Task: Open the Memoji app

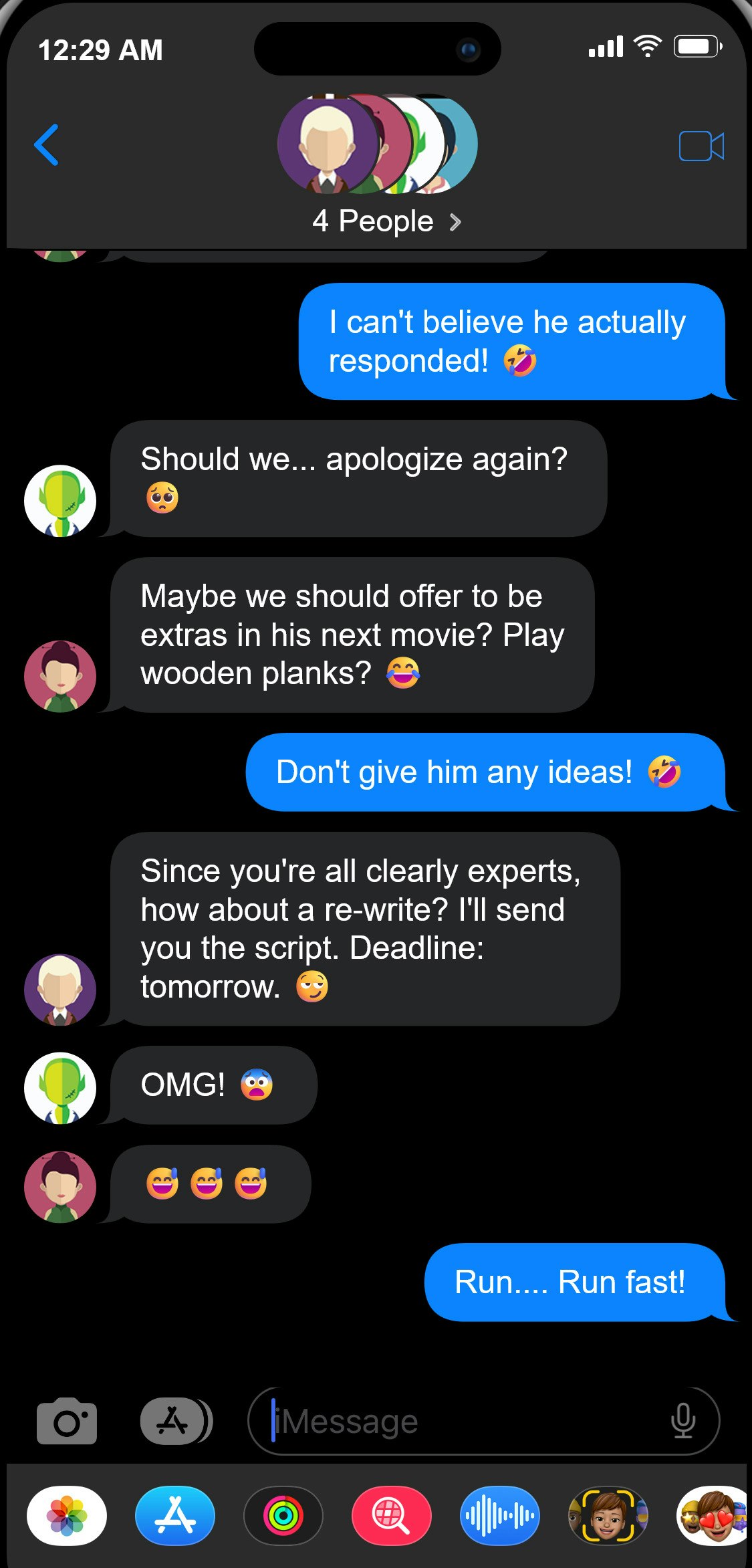Action: coord(608,1516)
